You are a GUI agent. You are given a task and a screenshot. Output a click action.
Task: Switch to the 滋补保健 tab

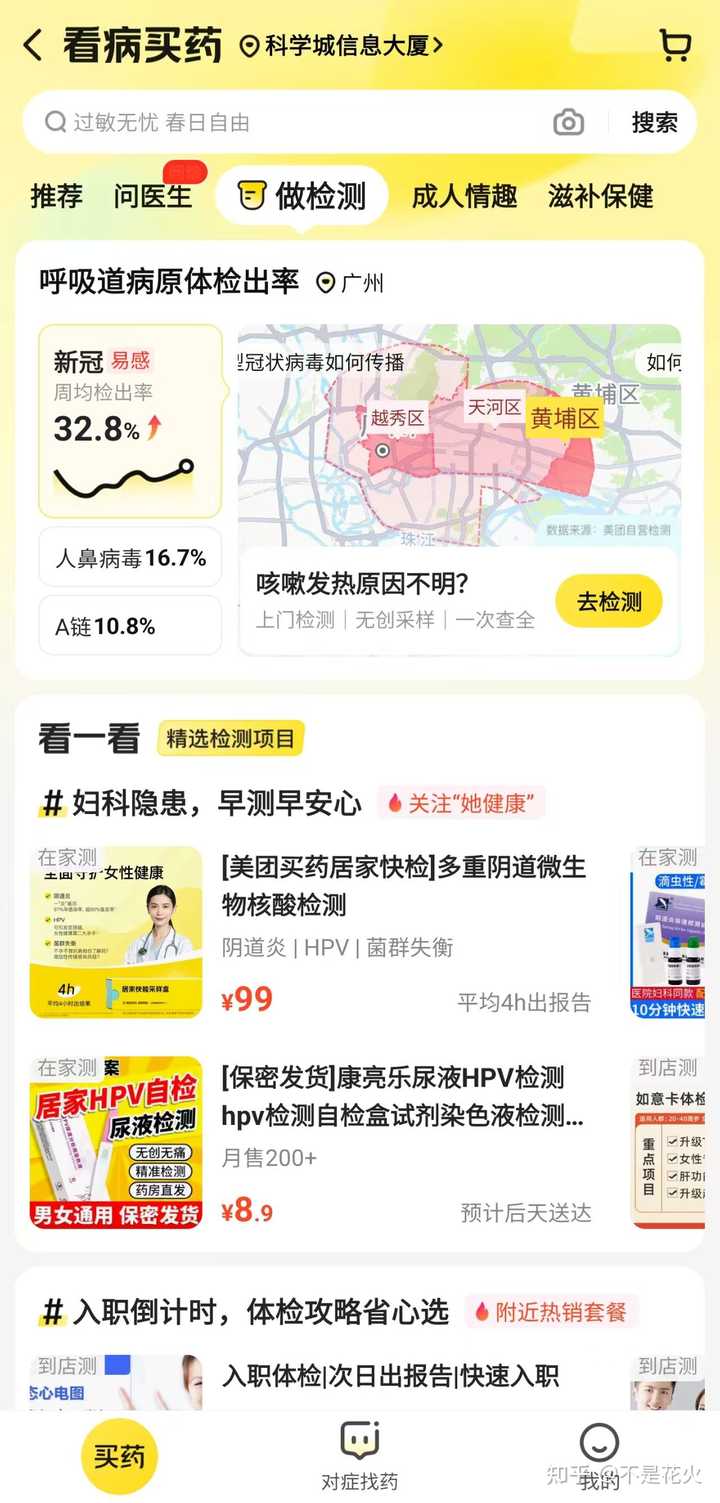pos(600,196)
